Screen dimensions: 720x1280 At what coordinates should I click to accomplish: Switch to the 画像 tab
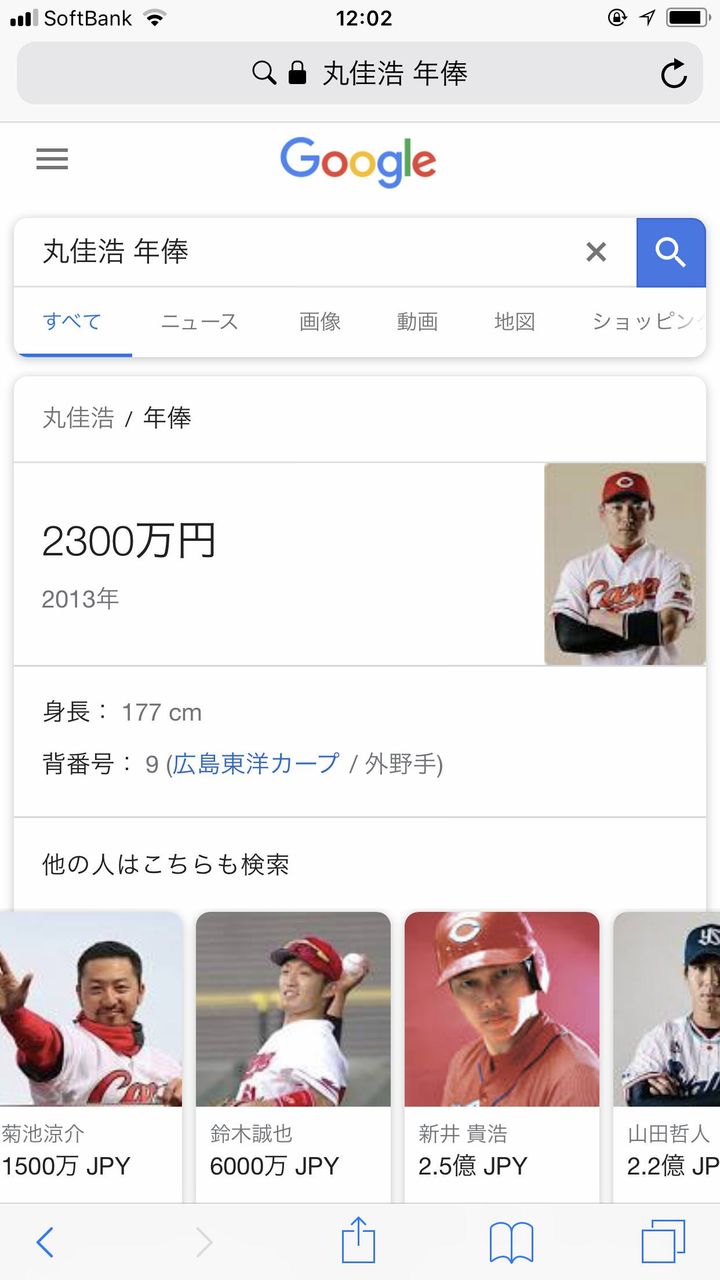point(320,322)
